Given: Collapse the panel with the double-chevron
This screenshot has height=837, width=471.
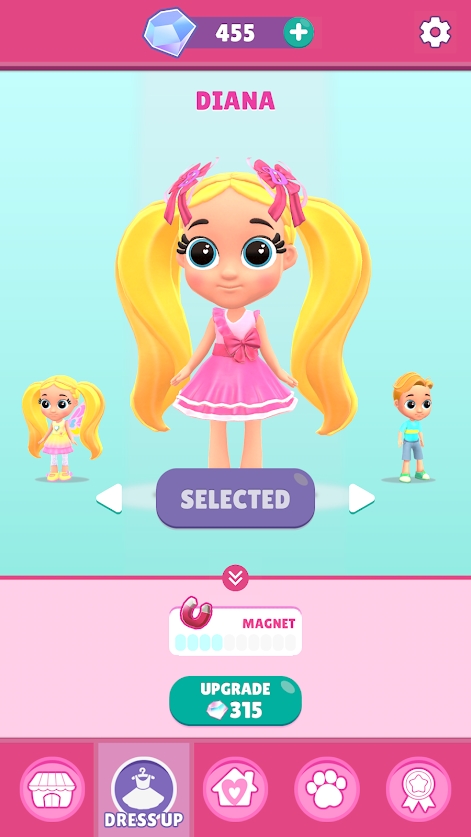Looking at the screenshot, I should point(236,577).
